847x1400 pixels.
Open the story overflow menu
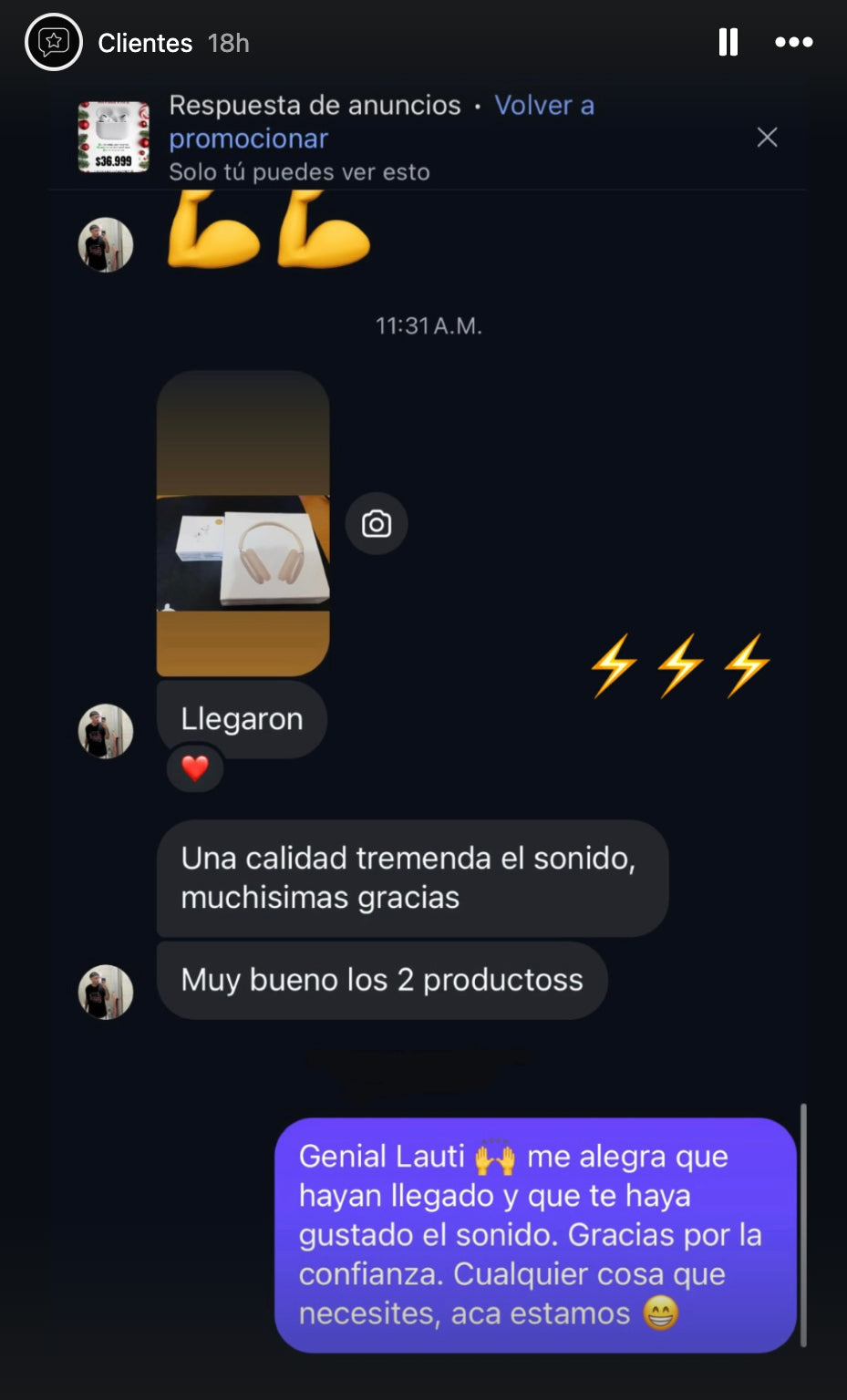(793, 42)
